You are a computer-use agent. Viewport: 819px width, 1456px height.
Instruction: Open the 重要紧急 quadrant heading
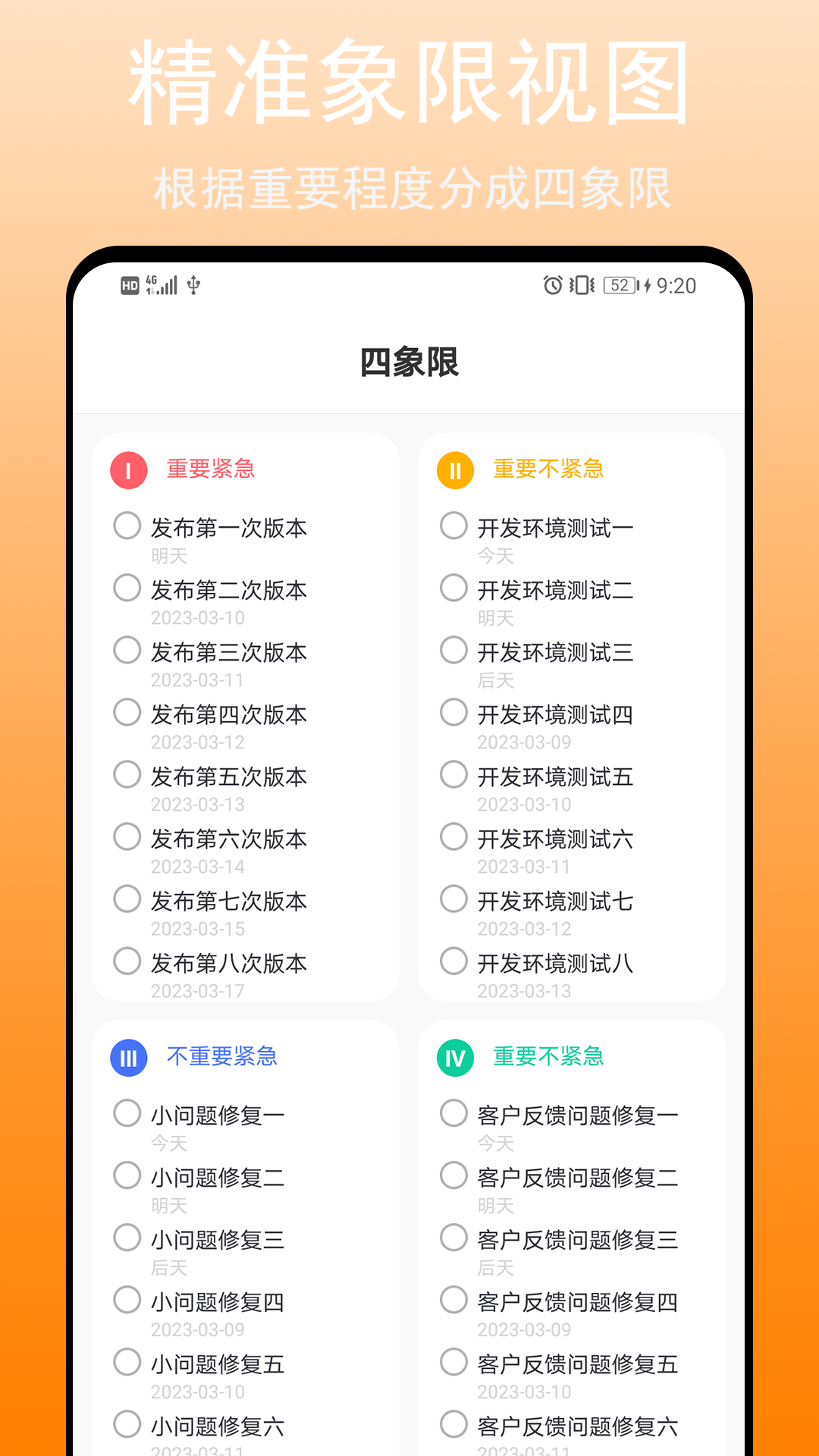pos(209,469)
